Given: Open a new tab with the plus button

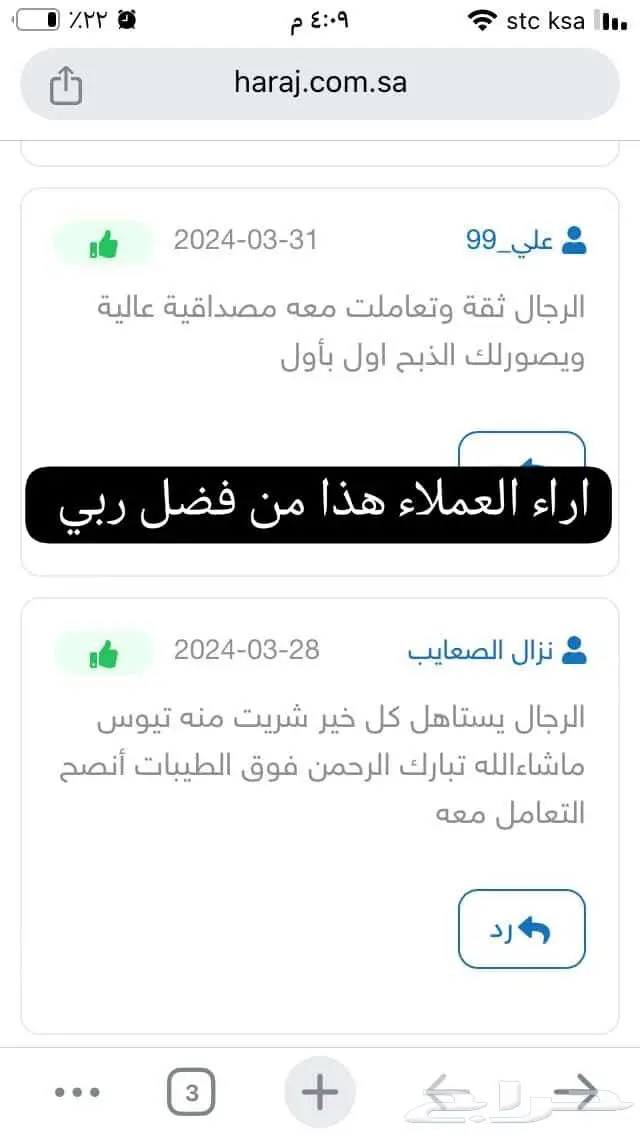Looking at the screenshot, I should pyautogui.click(x=320, y=1092).
